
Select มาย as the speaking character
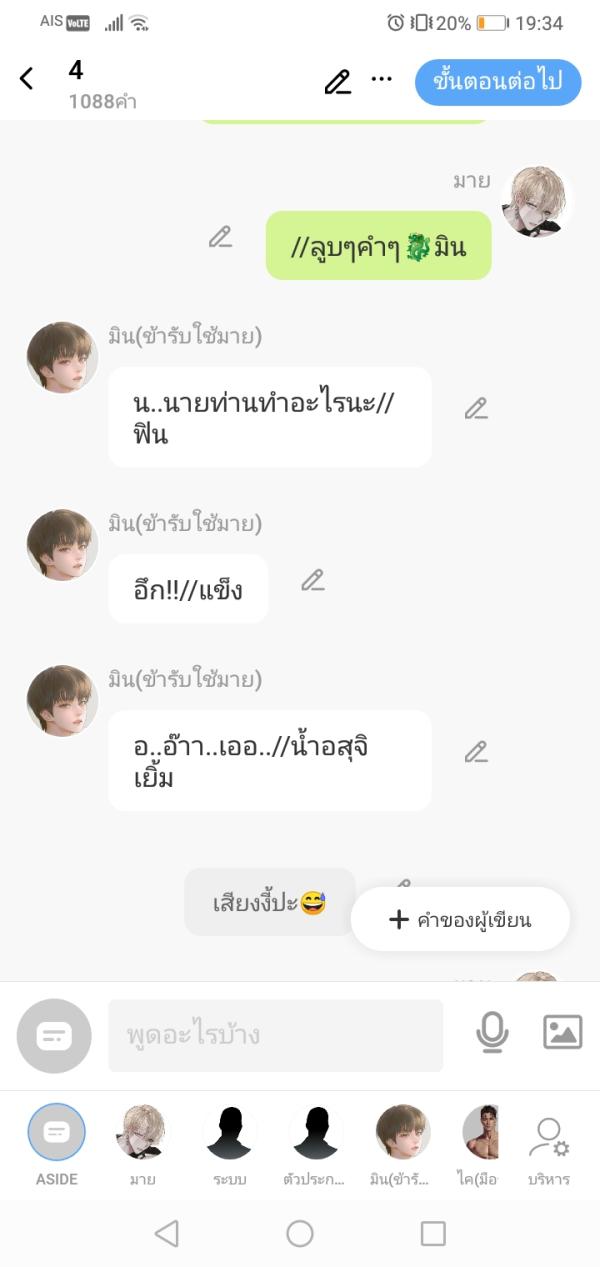[x=142, y=1135]
